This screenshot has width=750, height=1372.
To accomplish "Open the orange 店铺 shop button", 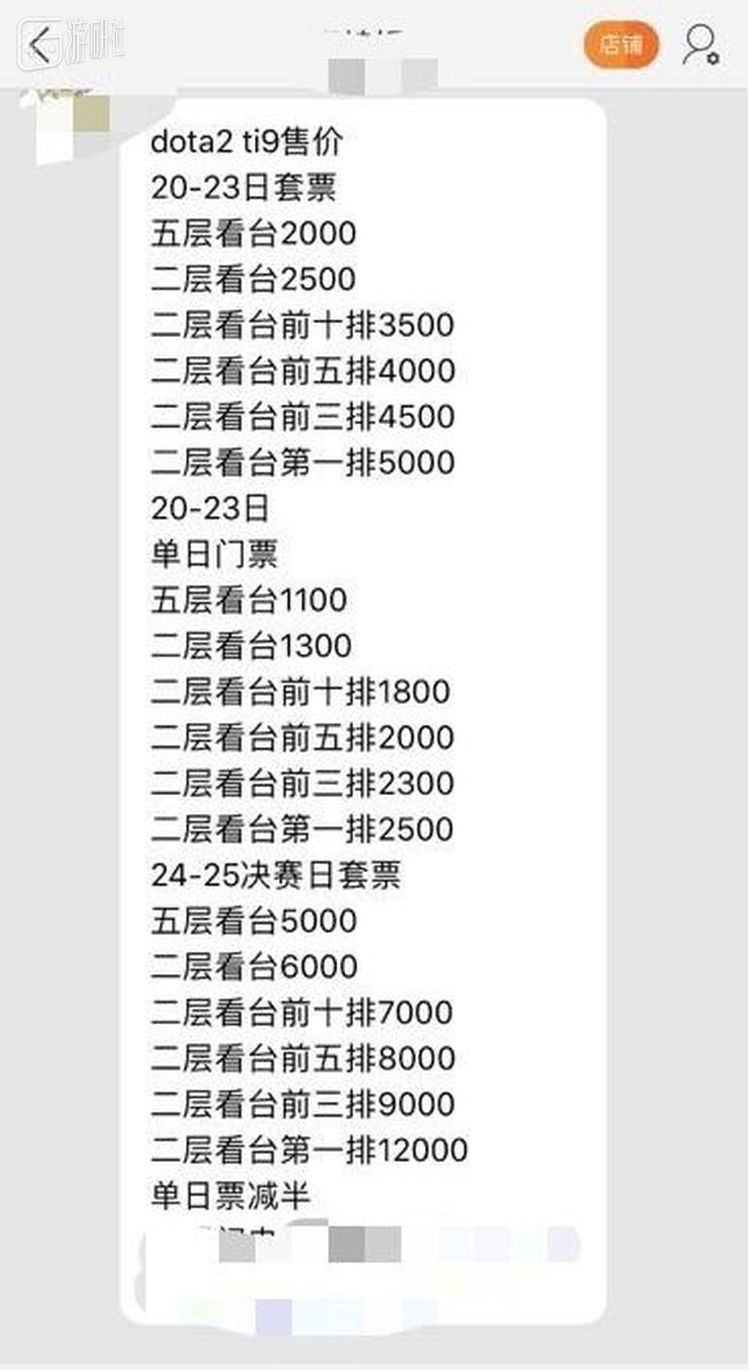I will pos(622,45).
